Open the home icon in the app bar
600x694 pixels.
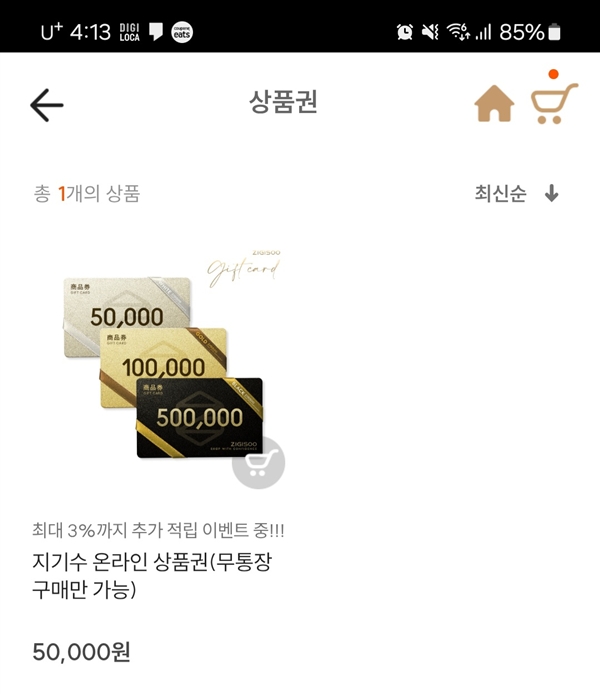click(494, 104)
